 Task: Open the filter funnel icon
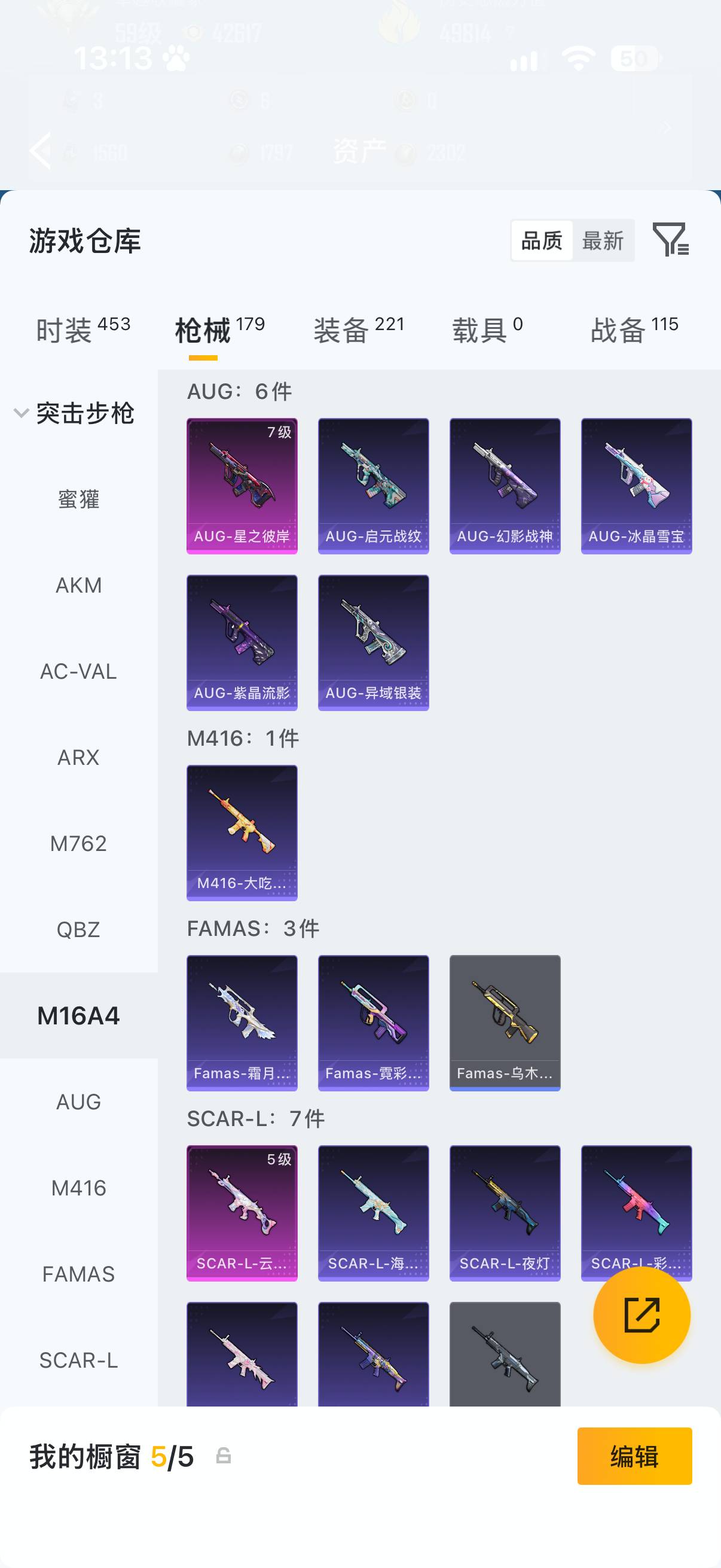point(671,239)
